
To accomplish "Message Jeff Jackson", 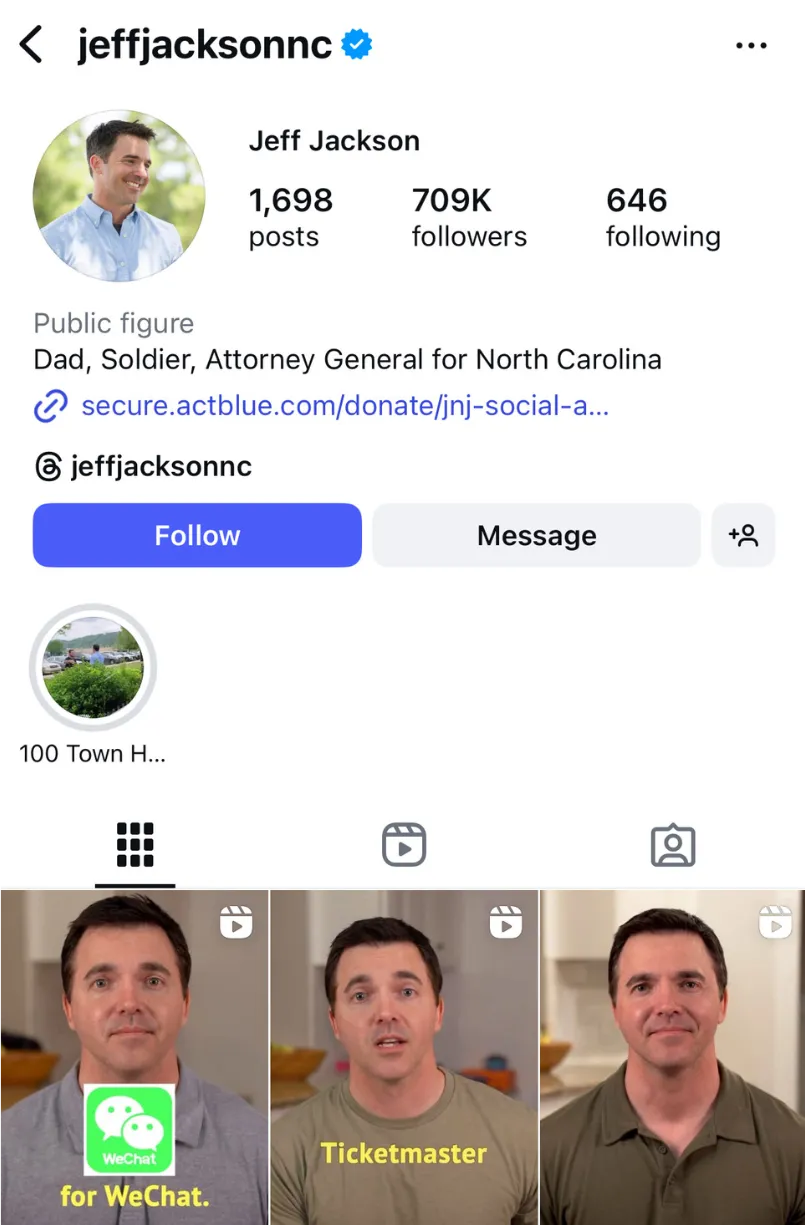I will tap(536, 535).
